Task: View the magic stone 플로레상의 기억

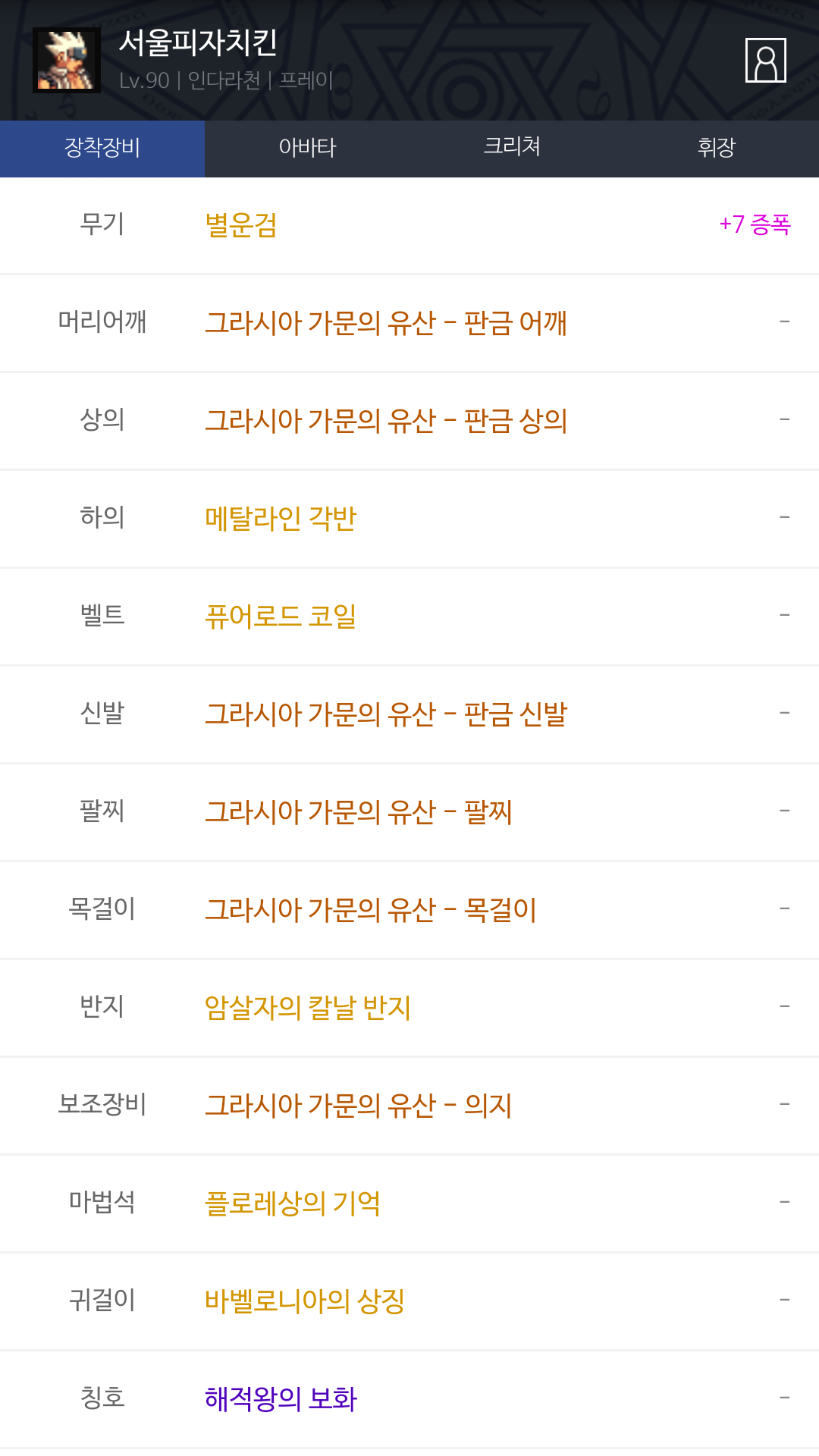Action: 293,1203
